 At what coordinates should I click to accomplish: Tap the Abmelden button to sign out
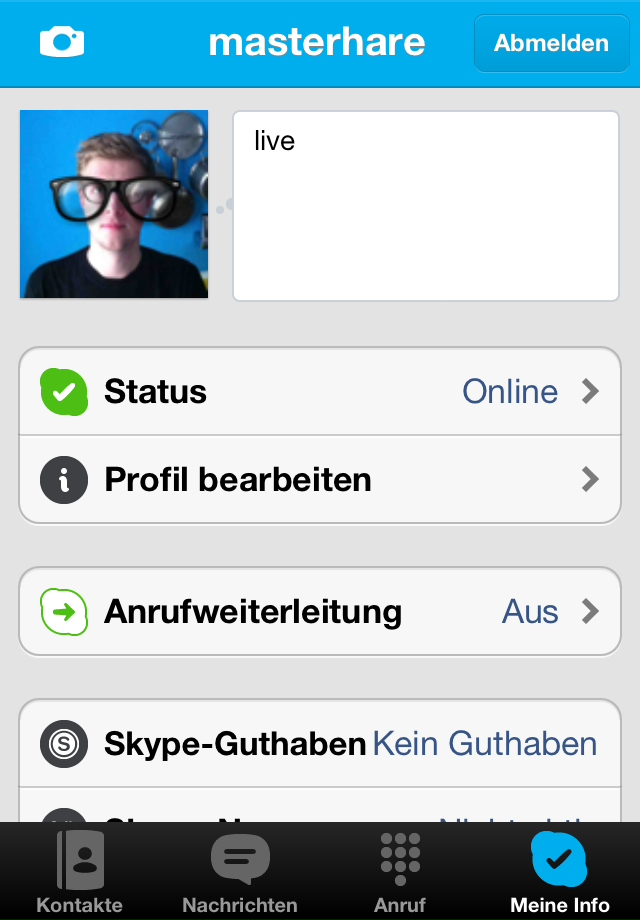tap(551, 43)
